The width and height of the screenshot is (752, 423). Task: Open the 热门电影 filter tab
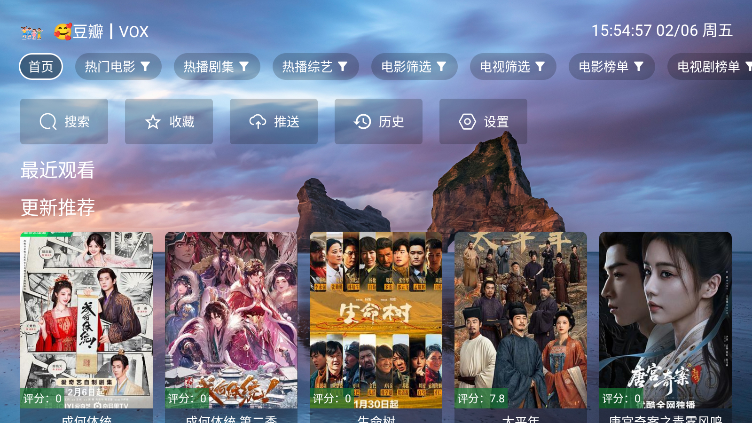pos(118,67)
